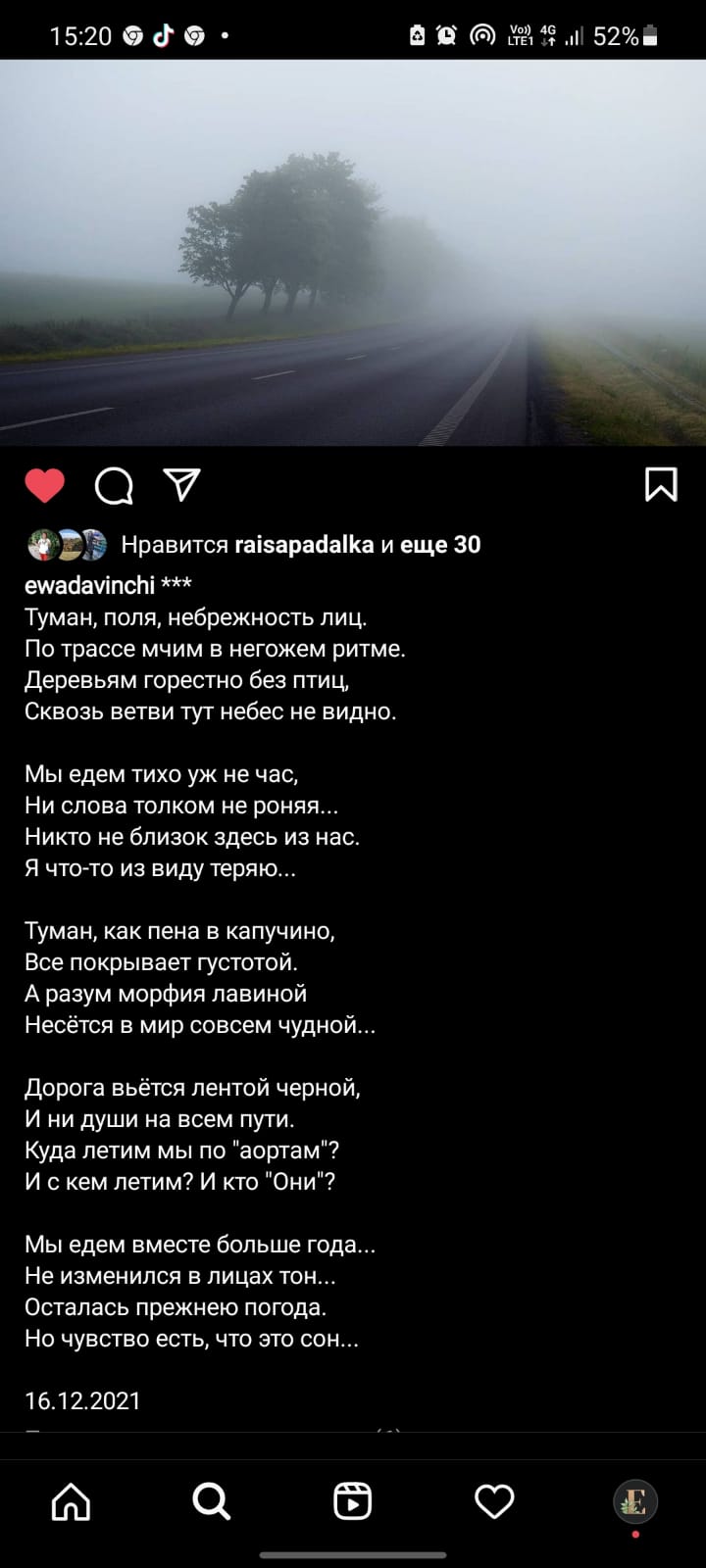The height and width of the screenshot is (1568, 706).
Task: Share the post via direct message
Action: tap(181, 484)
